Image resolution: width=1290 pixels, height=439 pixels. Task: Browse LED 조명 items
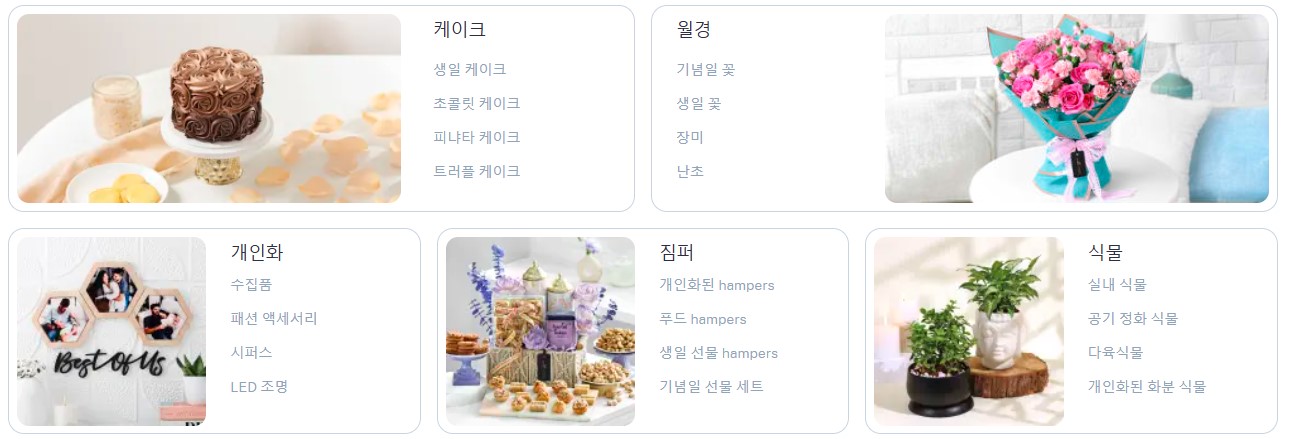pyautogui.click(x=258, y=386)
